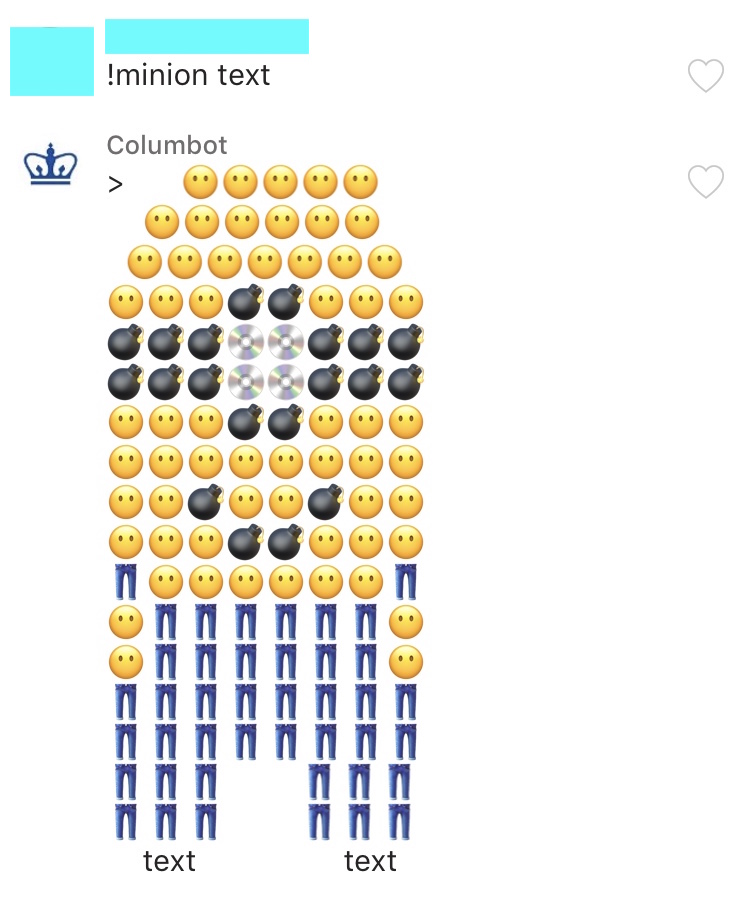Like the "!minion text" message

(x=706, y=76)
